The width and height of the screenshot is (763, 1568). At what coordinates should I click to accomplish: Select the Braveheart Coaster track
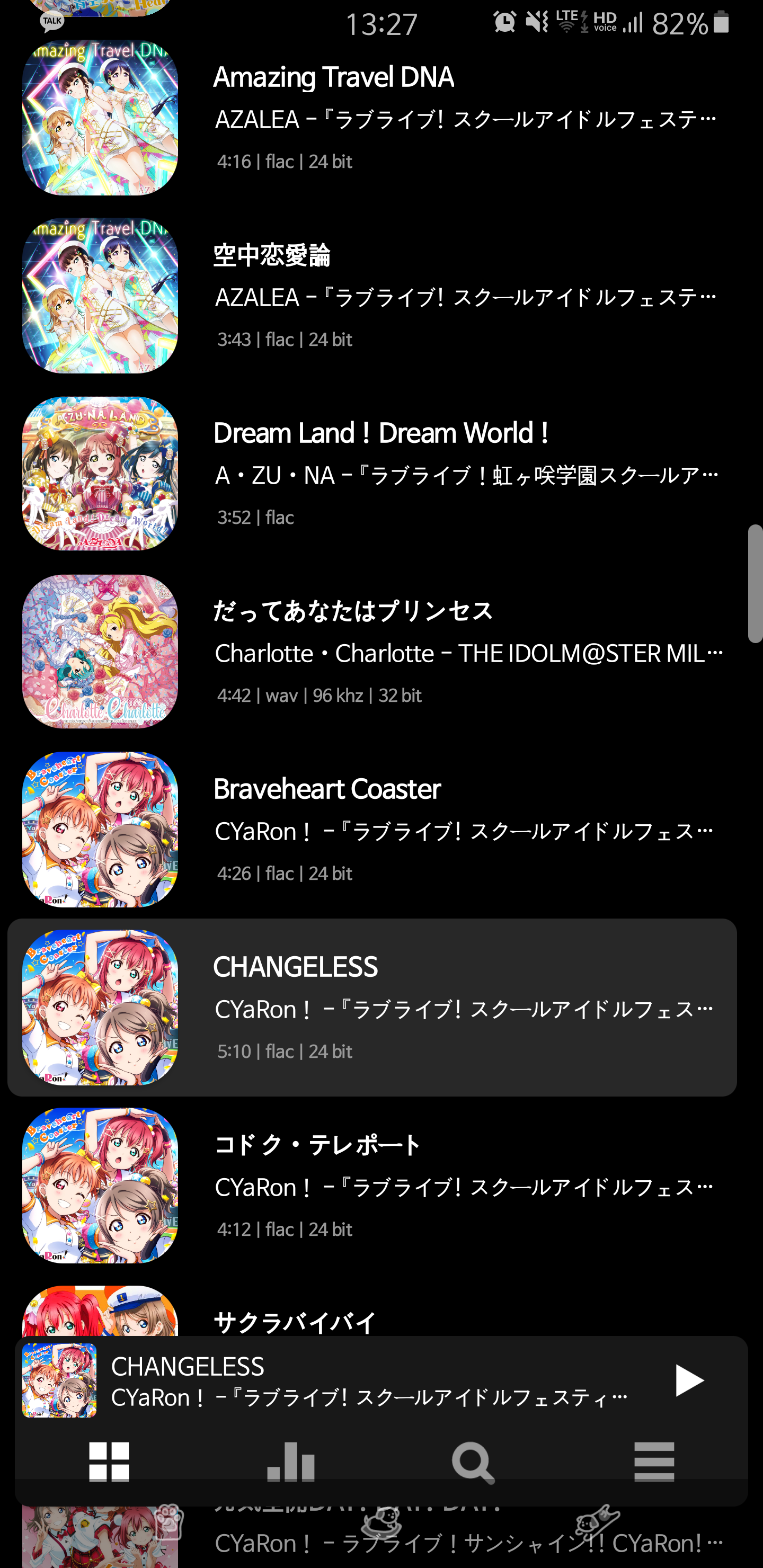tap(378, 830)
